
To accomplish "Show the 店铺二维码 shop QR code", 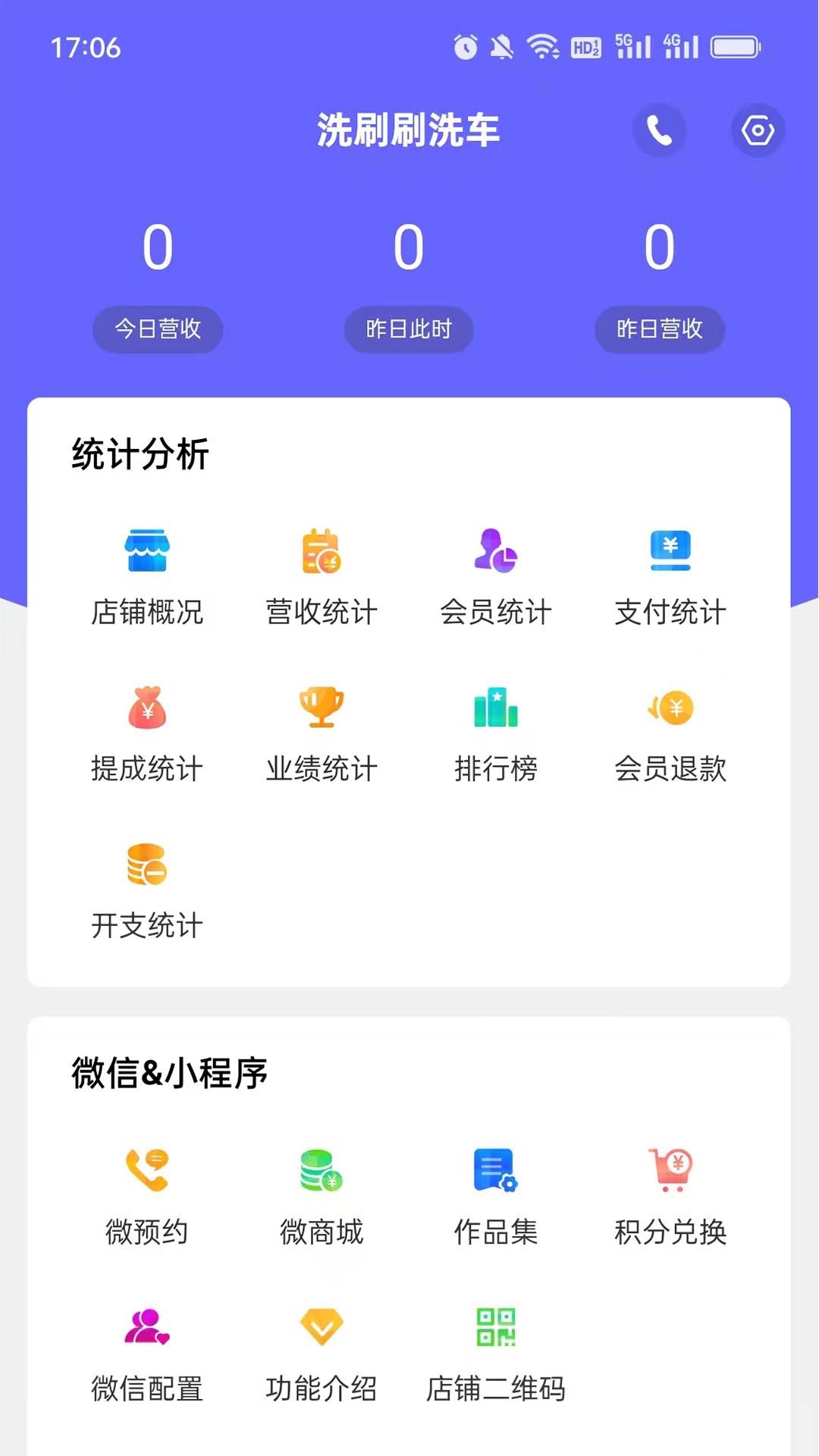I will point(497,1354).
